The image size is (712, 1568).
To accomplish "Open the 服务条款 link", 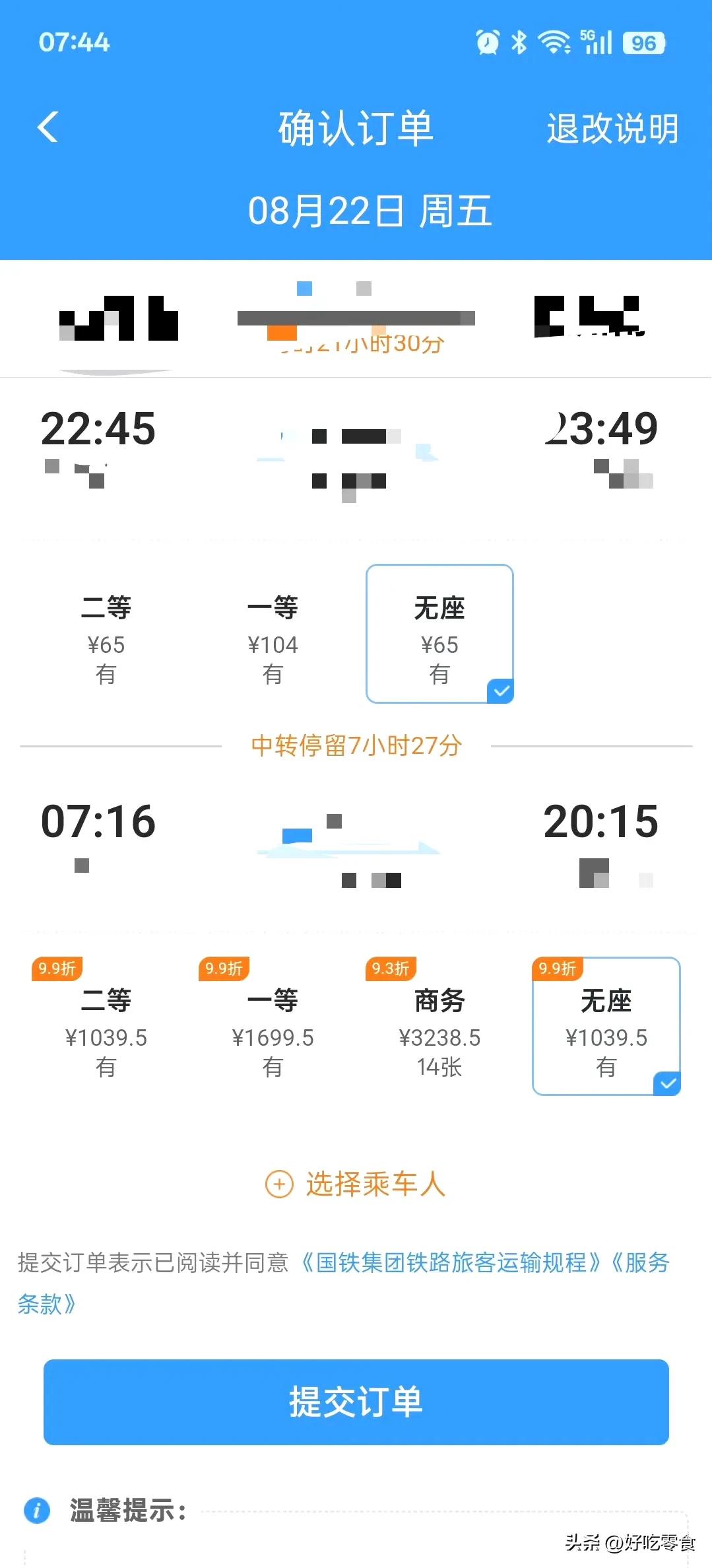I will (x=639, y=1262).
